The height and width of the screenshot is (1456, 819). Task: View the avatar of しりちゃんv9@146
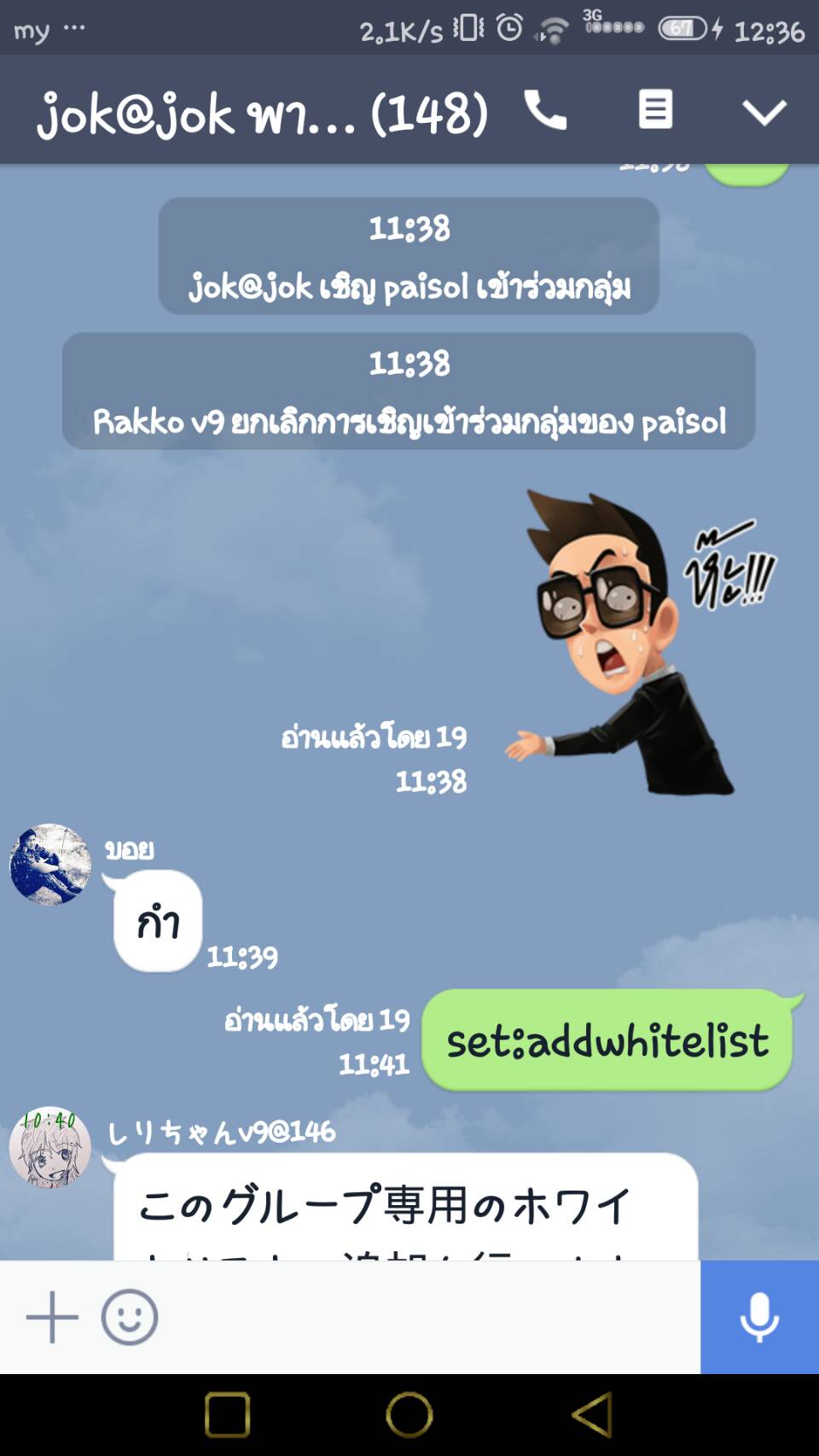pos(50,1147)
